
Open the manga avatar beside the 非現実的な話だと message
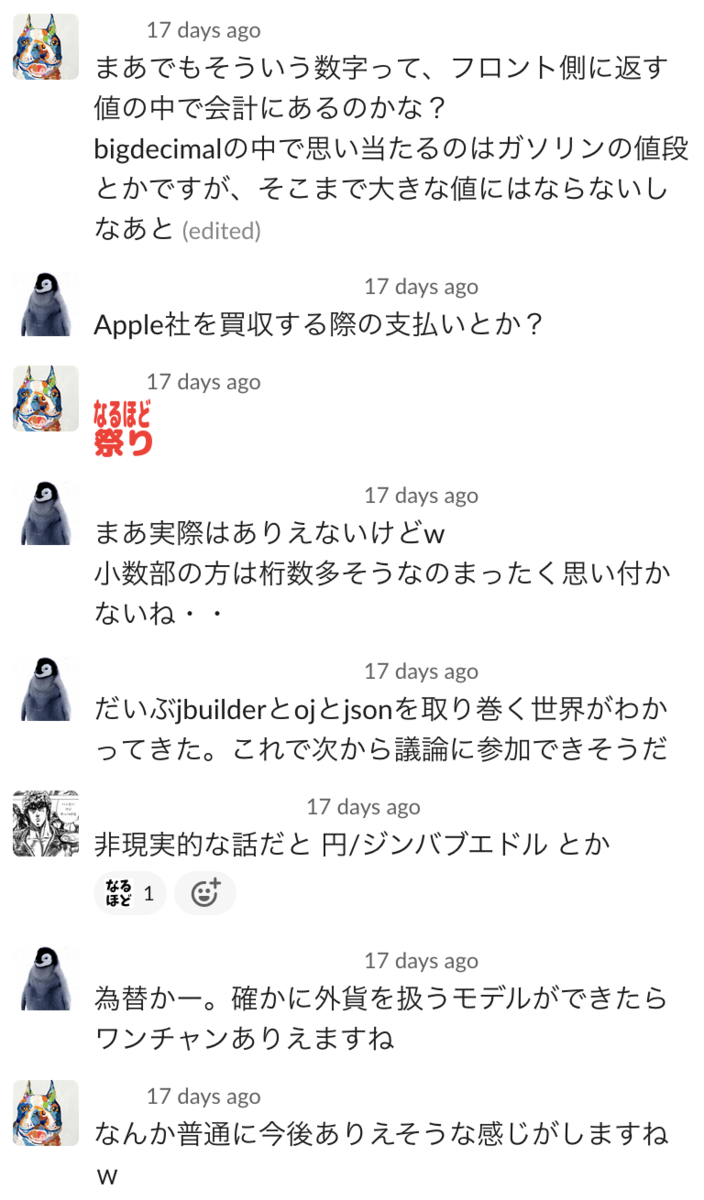tap(45, 822)
